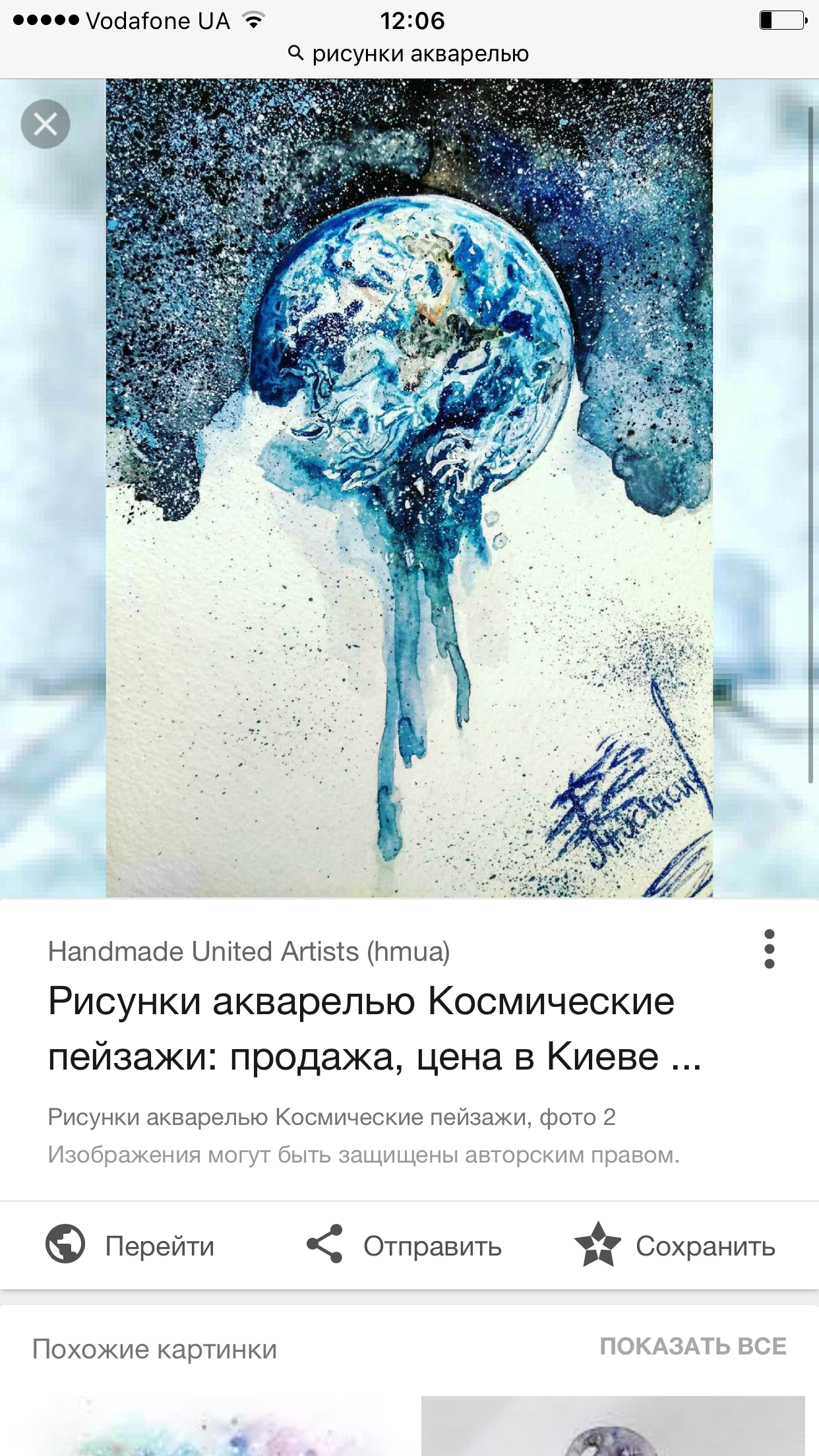Viewport: 819px width, 1456px height.
Task: Tap the search field with рисунки акварелью
Action: tap(409, 54)
